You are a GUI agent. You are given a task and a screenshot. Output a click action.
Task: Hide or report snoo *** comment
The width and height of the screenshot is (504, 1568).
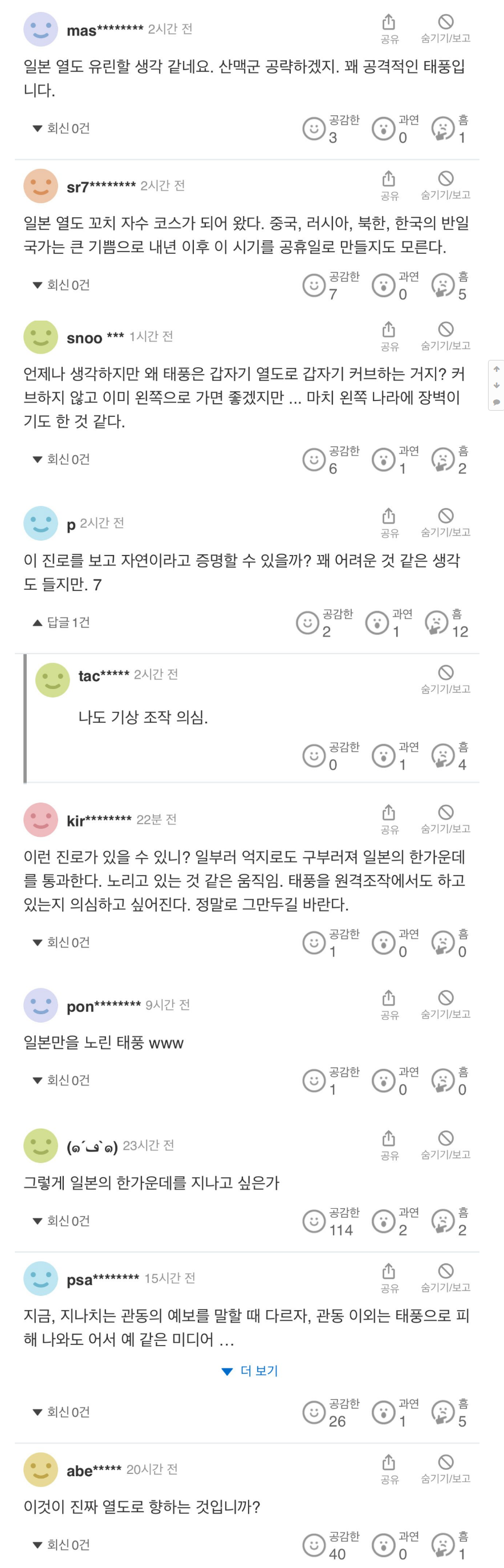click(446, 335)
